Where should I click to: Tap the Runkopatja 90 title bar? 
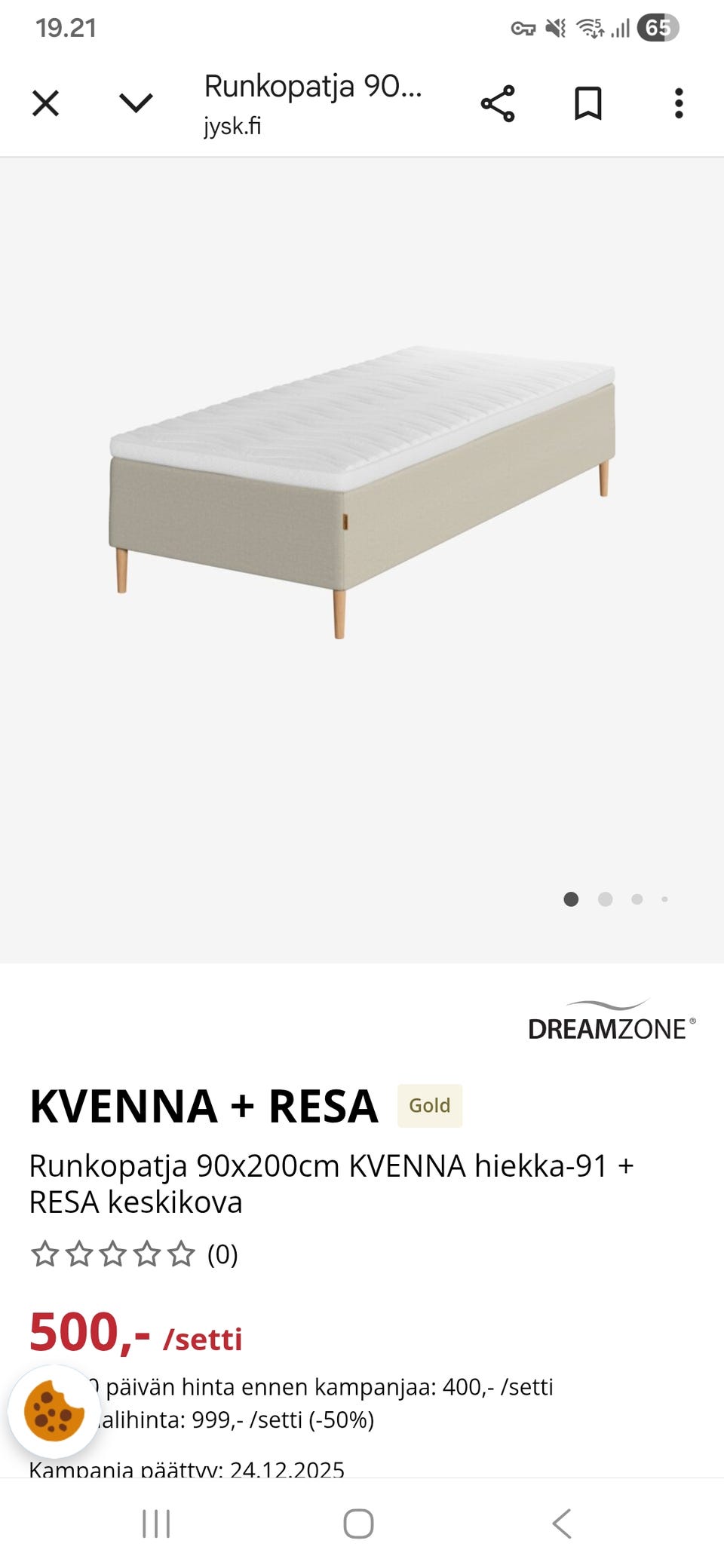(x=313, y=90)
